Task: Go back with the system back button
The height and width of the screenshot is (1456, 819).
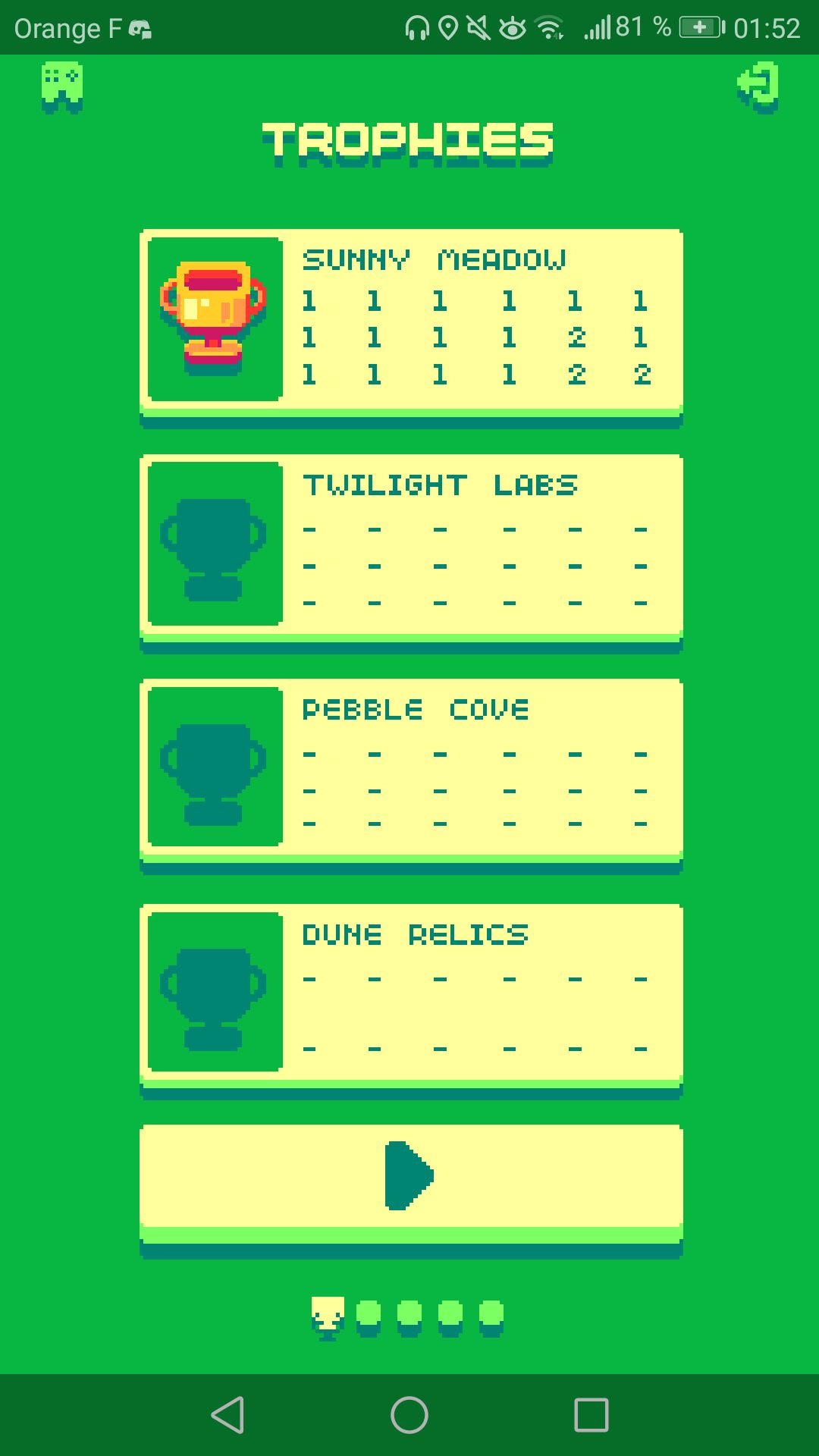Action: [227, 1415]
